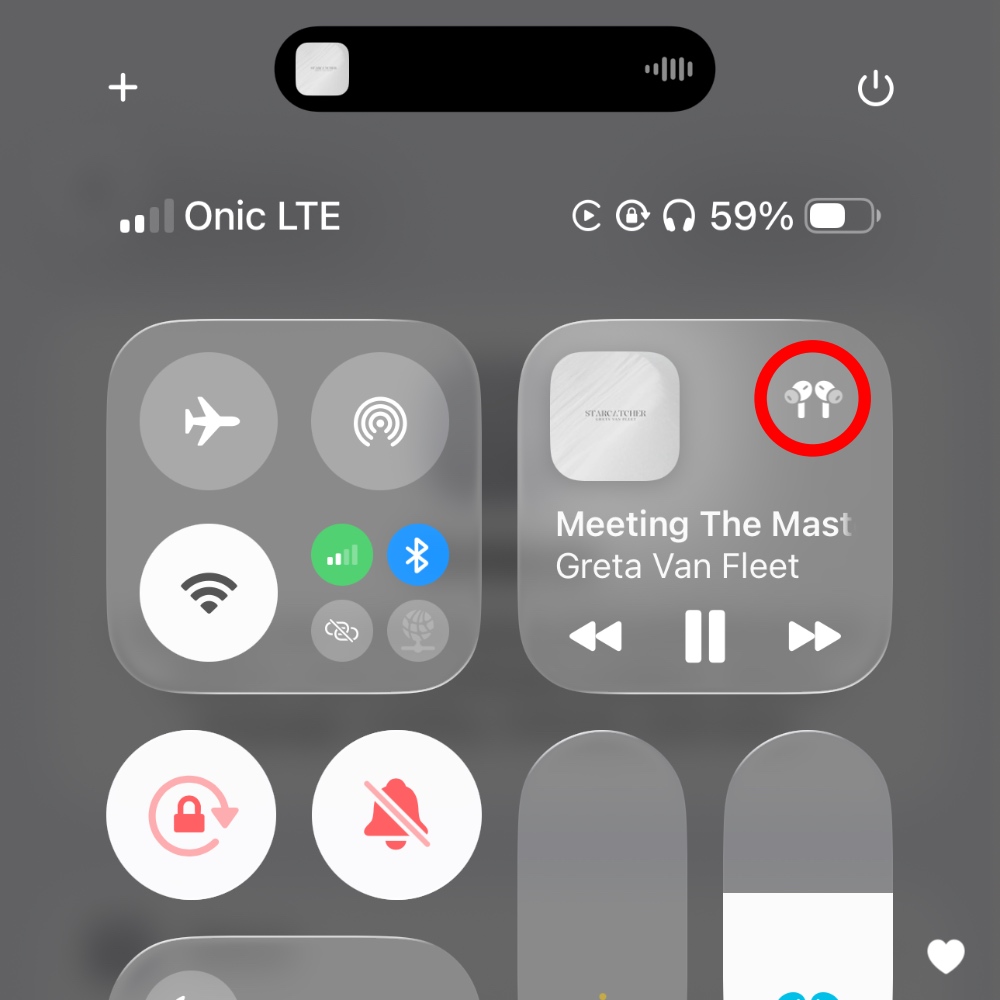Image resolution: width=1000 pixels, height=1000 pixels.
Task: Skip back to the previous track
Action: 595,636
